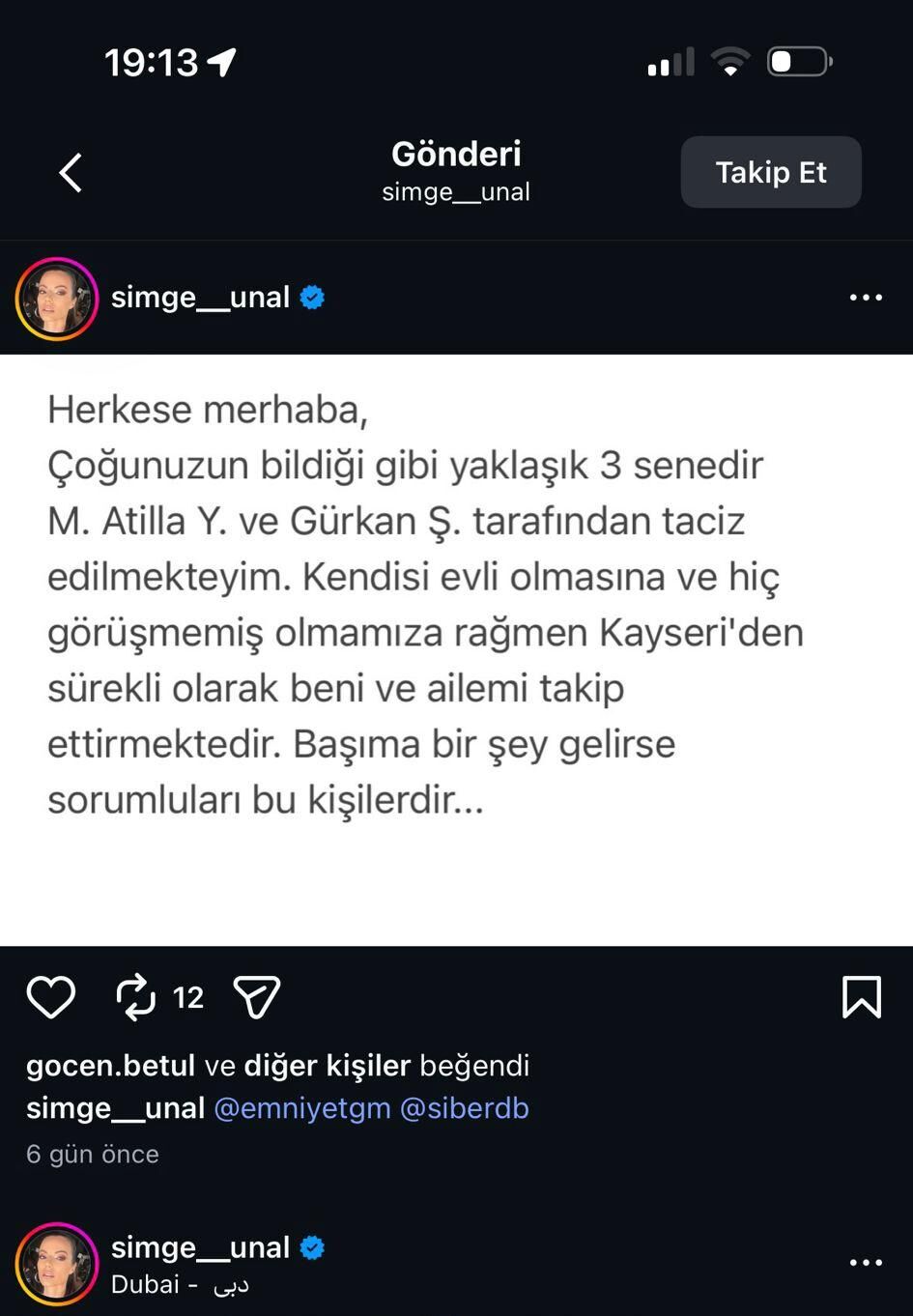Toggle follow by tapping Takip Et
Viewport: 913px width, 1316px height.
pos(770,172)
